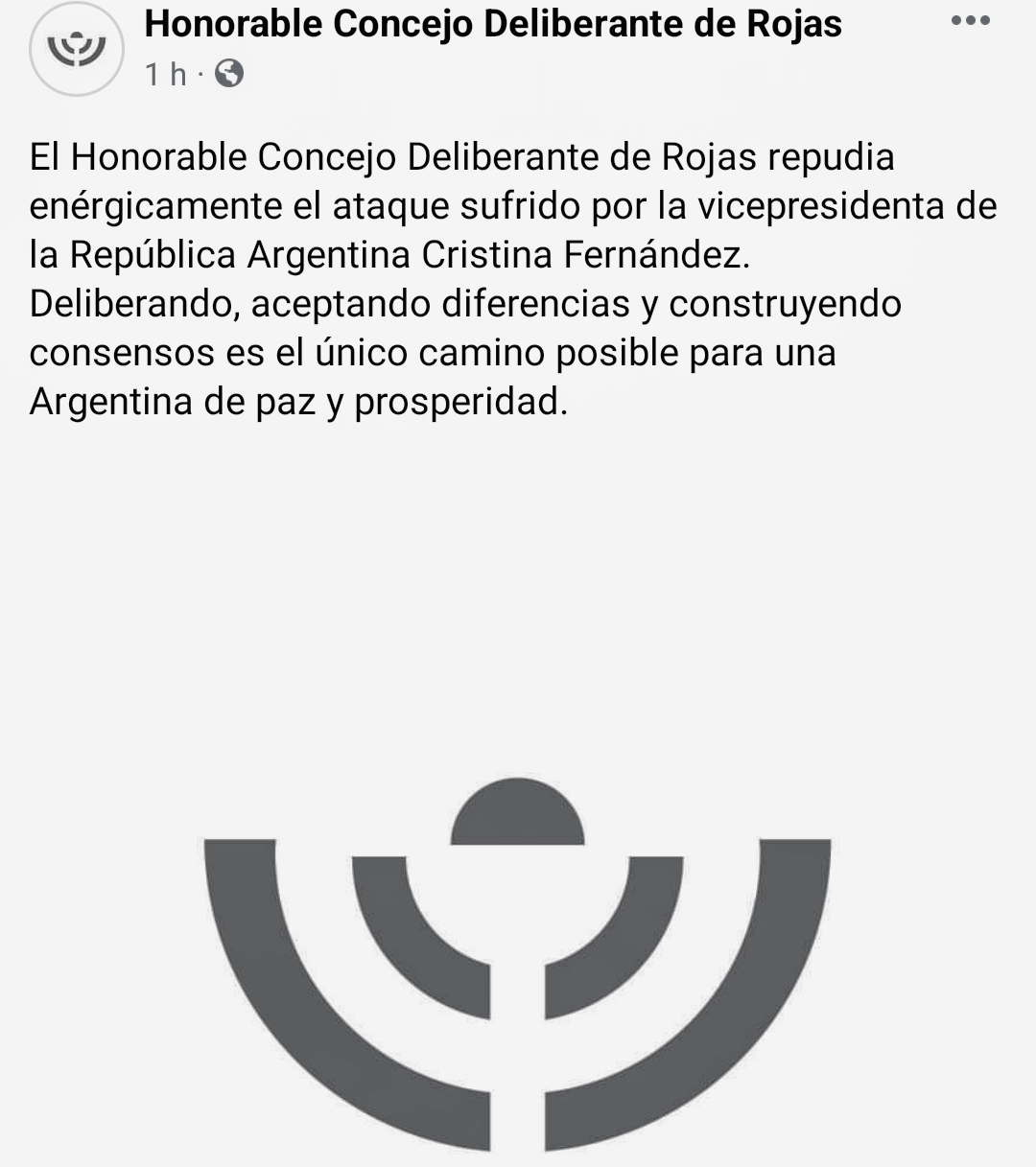The width and height of the screenshot is (1036, 1167).
Task: Open Honorable Concejo Deliberante de Rojas page name
Action: click(492, 24)
